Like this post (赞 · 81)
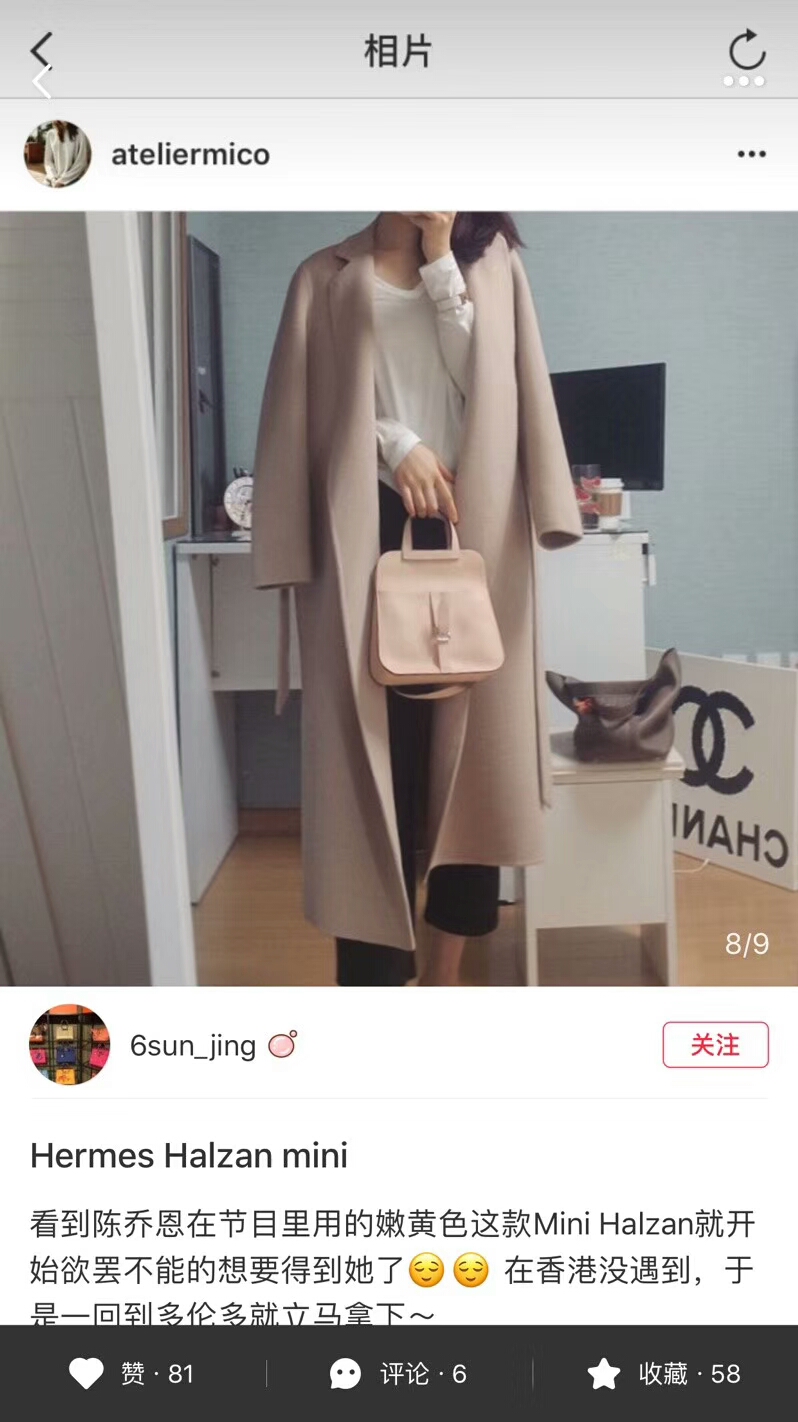798x1422 pixels. tap(131, 1374)
